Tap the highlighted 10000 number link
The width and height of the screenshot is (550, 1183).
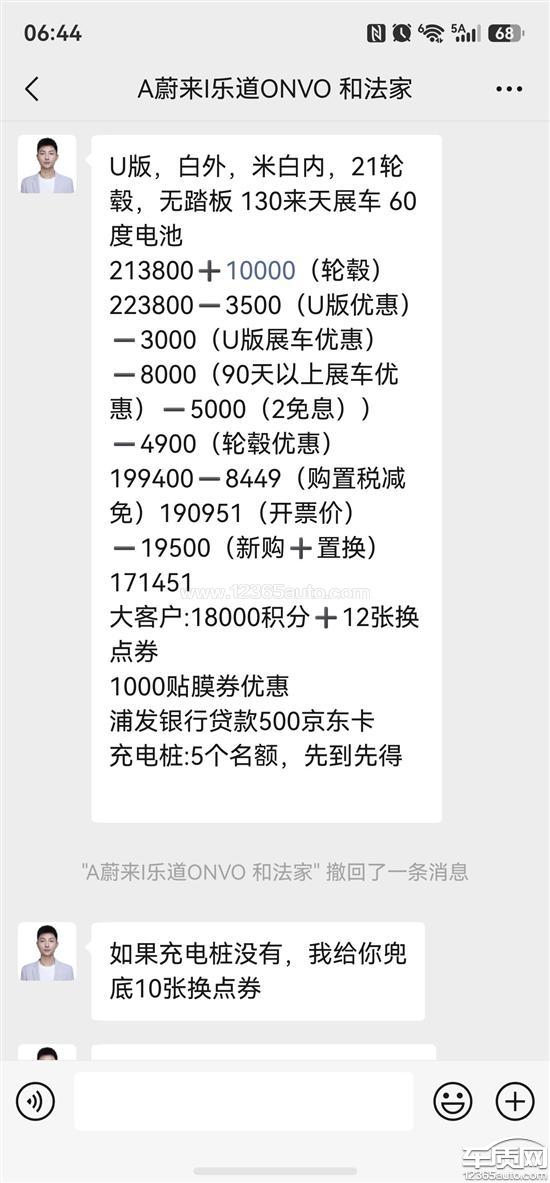point(261,270)
